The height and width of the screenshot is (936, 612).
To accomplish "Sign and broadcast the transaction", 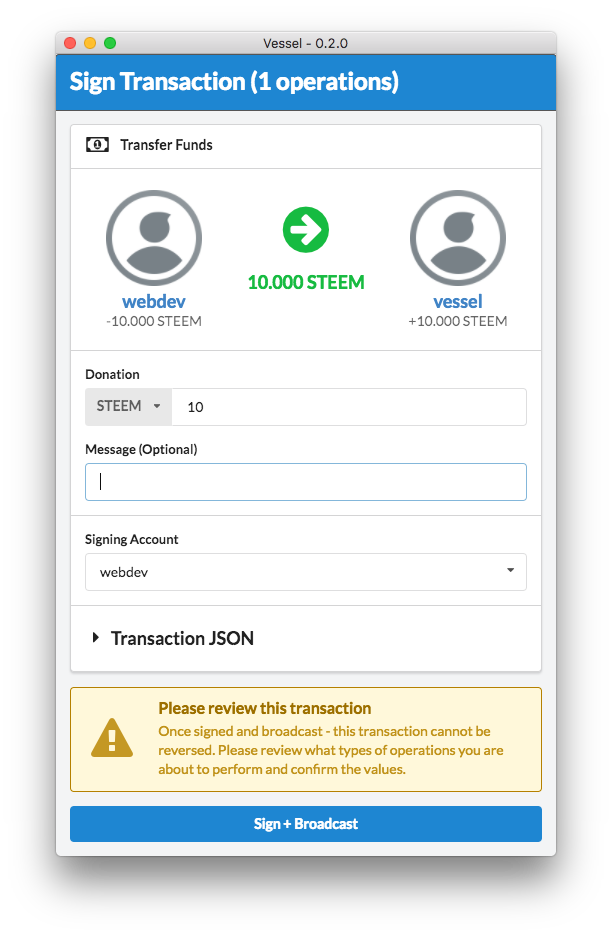I will [x=306, y=824].
